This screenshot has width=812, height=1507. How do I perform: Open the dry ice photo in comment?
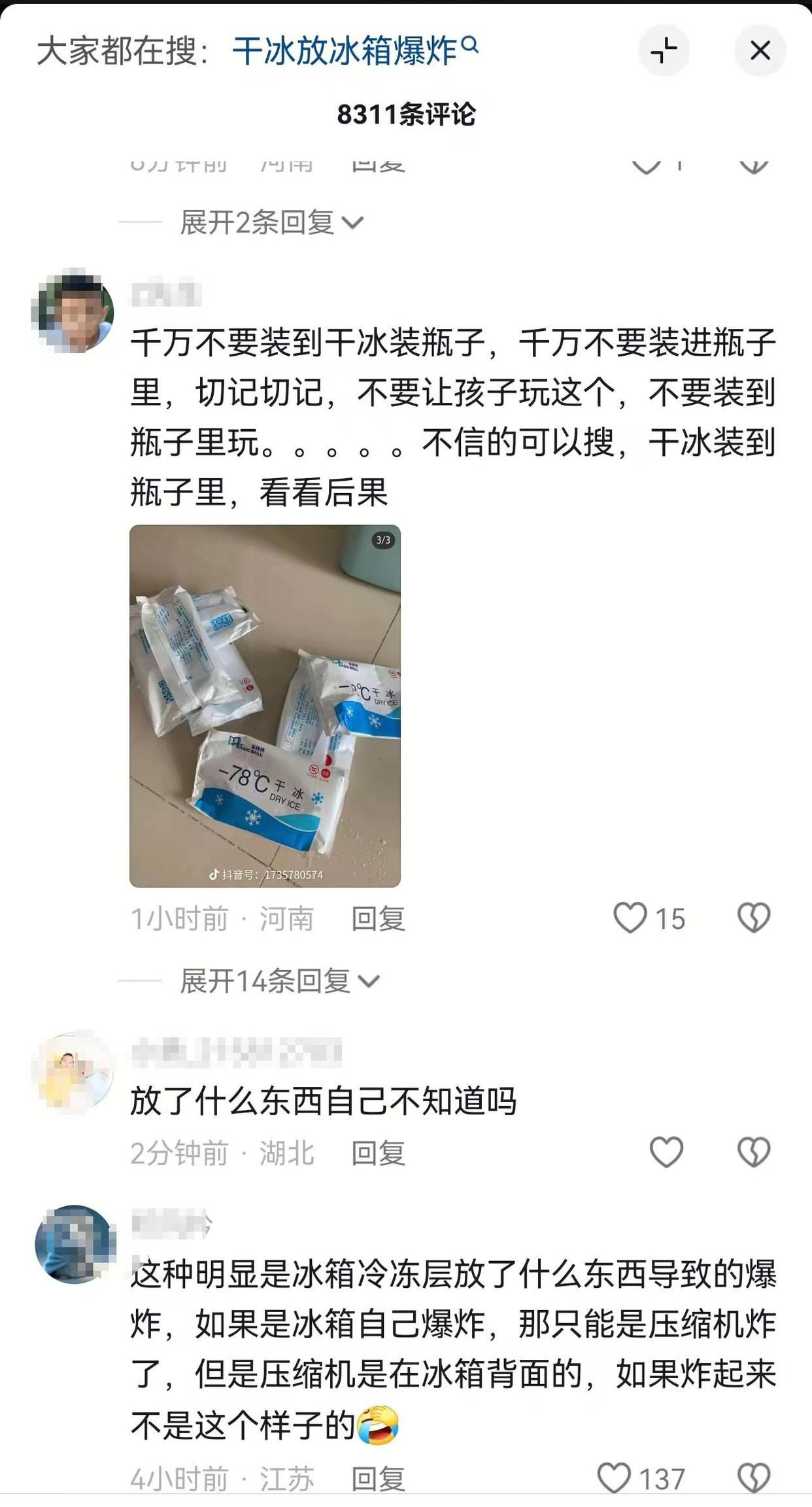coord(265,706)
